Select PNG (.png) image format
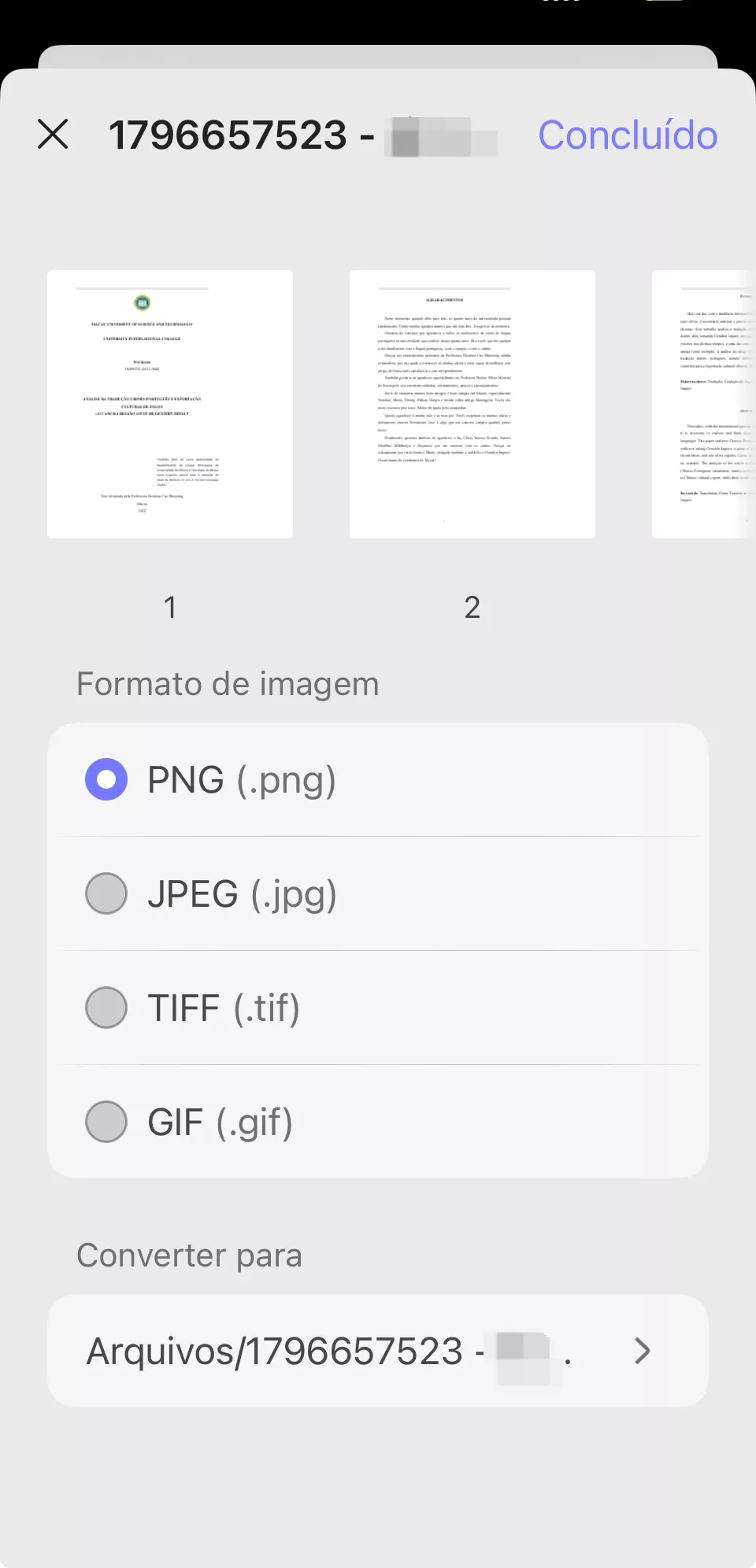The image size is (756, 1568). pos(106,779)
